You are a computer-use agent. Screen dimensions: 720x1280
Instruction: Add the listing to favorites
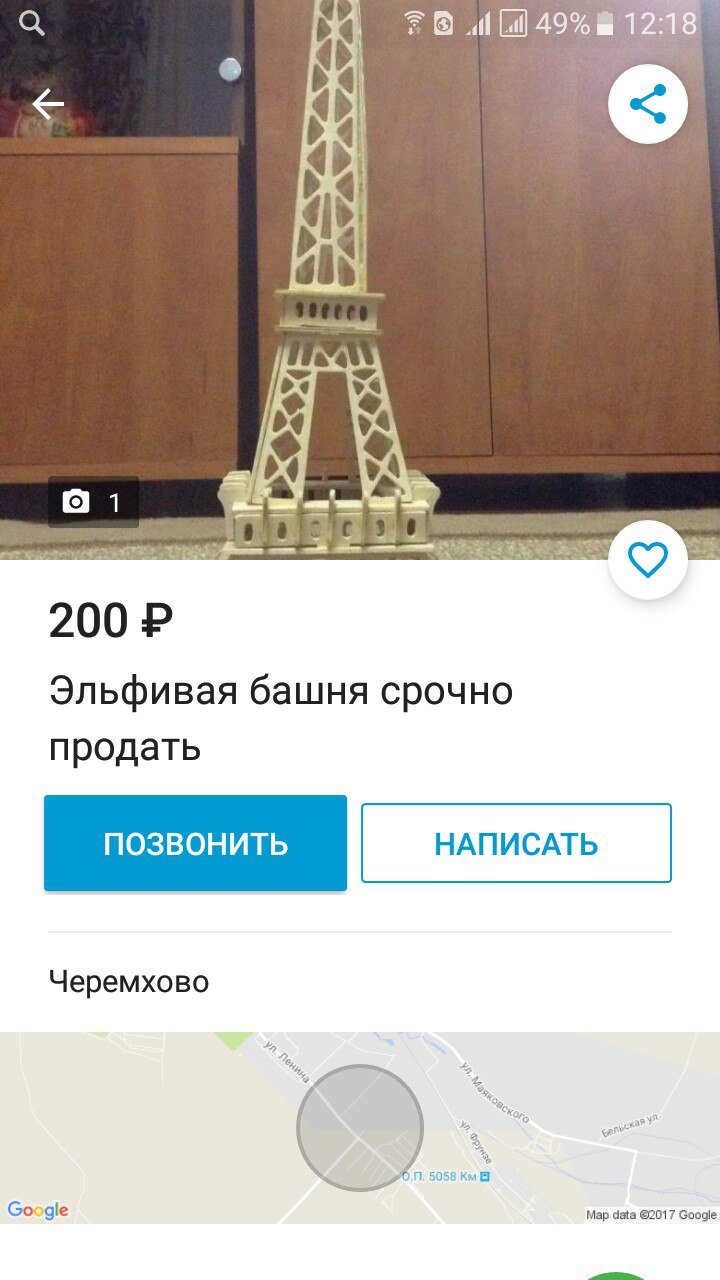point(647,560)
